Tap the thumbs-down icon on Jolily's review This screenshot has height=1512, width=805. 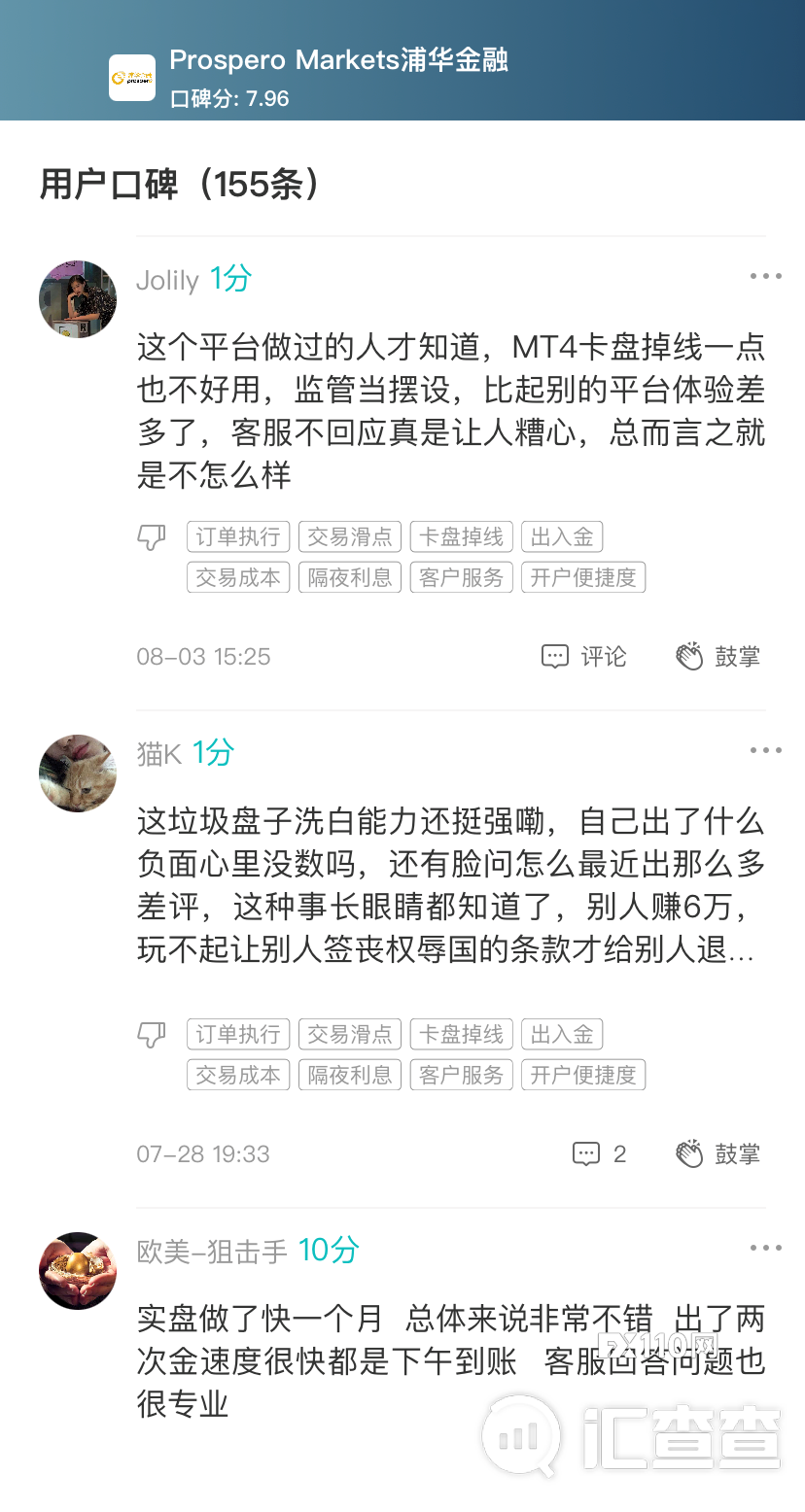point(151,536)
